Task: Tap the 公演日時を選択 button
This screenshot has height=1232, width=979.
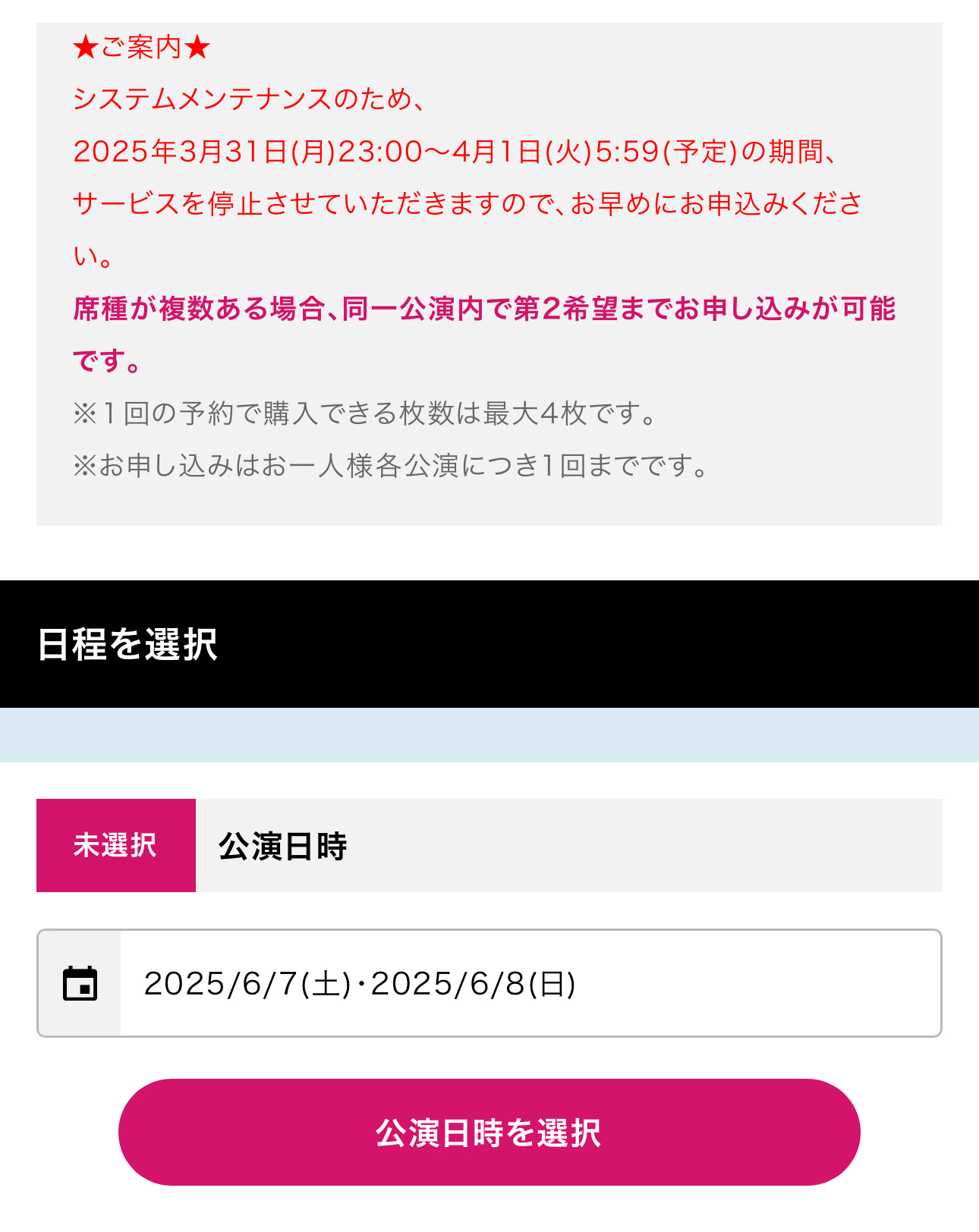Action: [489, 1132]
